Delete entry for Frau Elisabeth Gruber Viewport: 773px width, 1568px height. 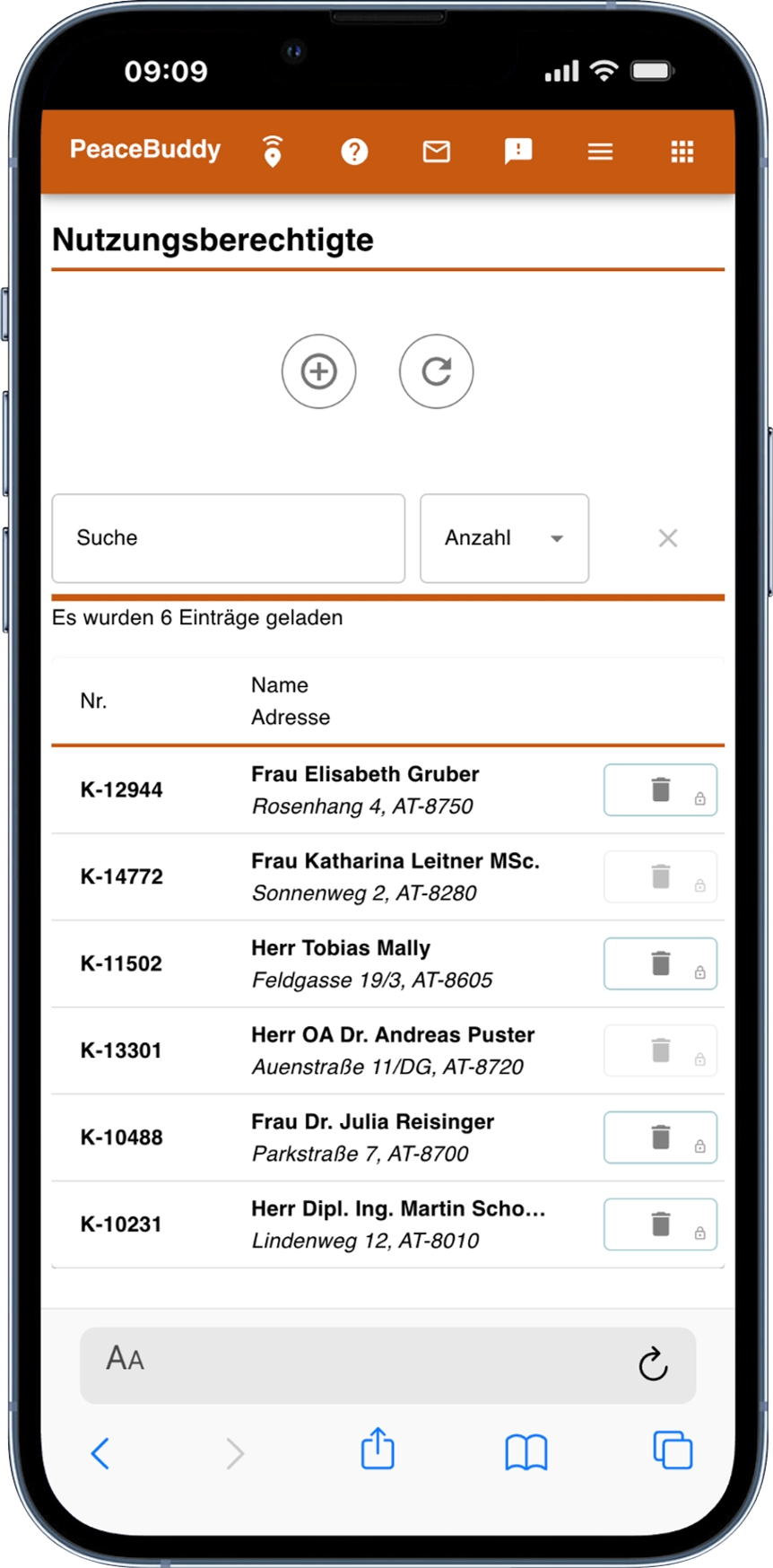pos(660,789)
